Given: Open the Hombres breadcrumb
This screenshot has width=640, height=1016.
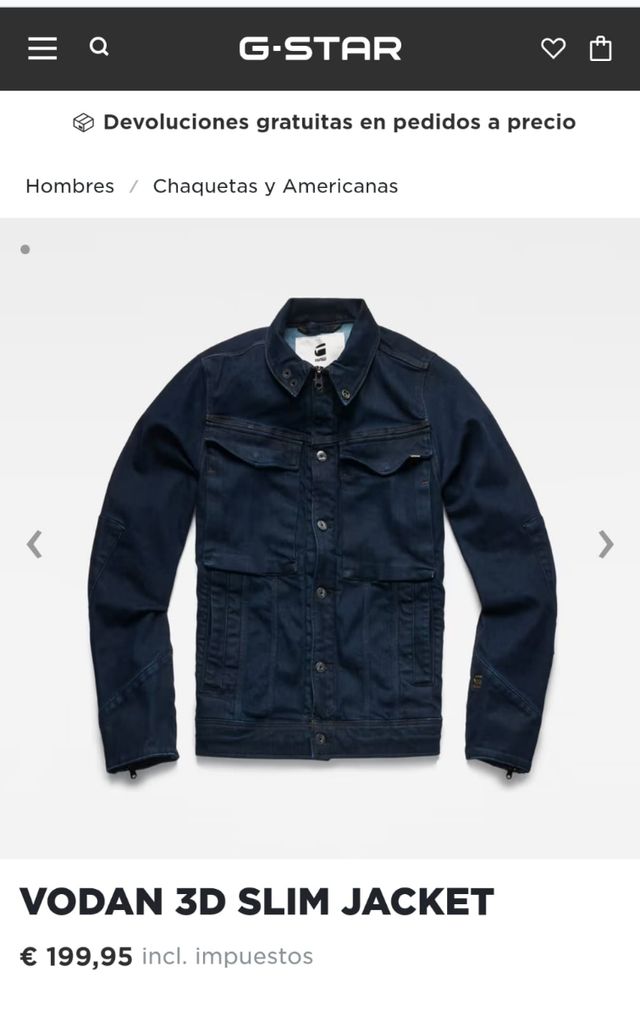Looking at the screenshot, I should click(70, 186).
